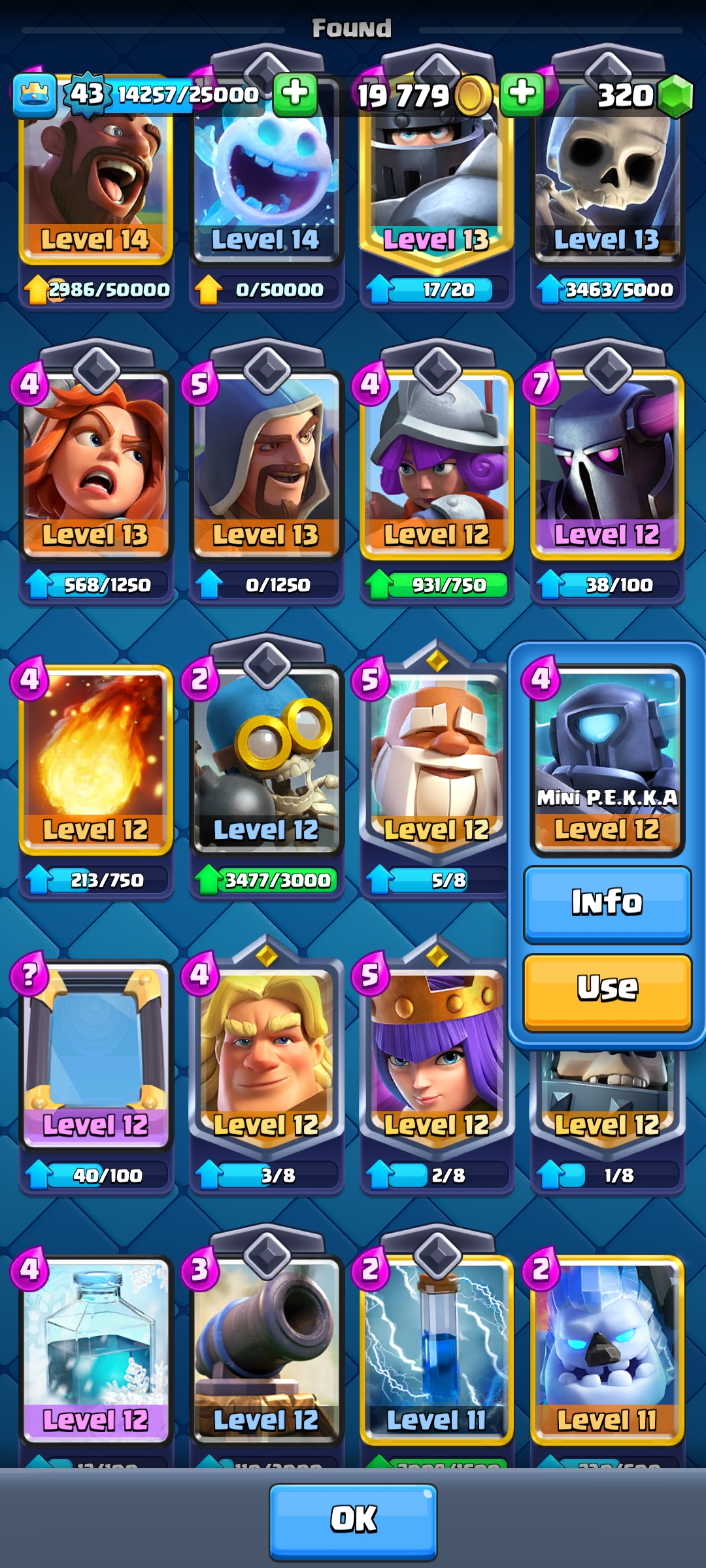The width and height of the screenshot is (706, 1568).
Task: Confirm with the OK button
Action: (353, 1521)
